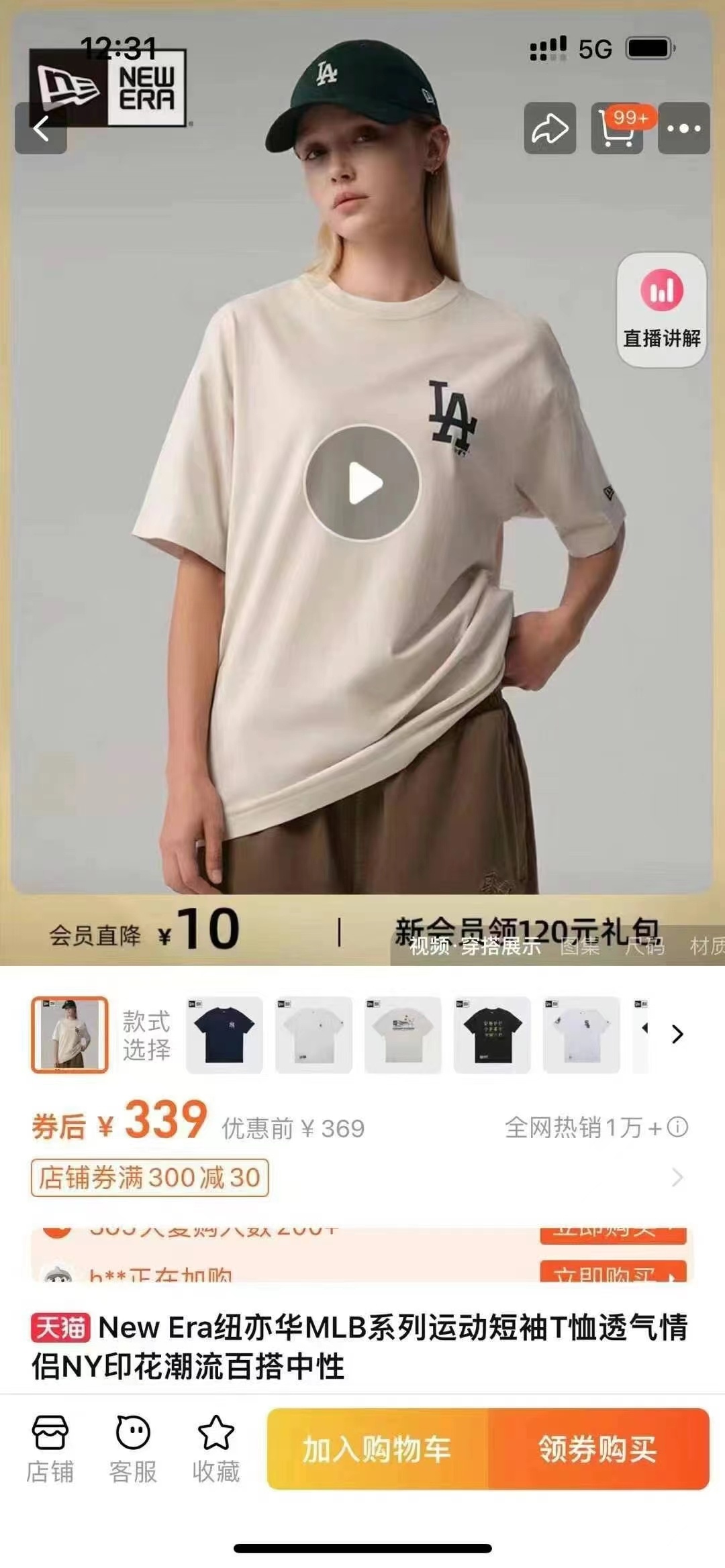This screenshot has width=725, height=1568.
Task: Contact 客服 customer service
Action: pyautogui.click(x=133, y=1449)
